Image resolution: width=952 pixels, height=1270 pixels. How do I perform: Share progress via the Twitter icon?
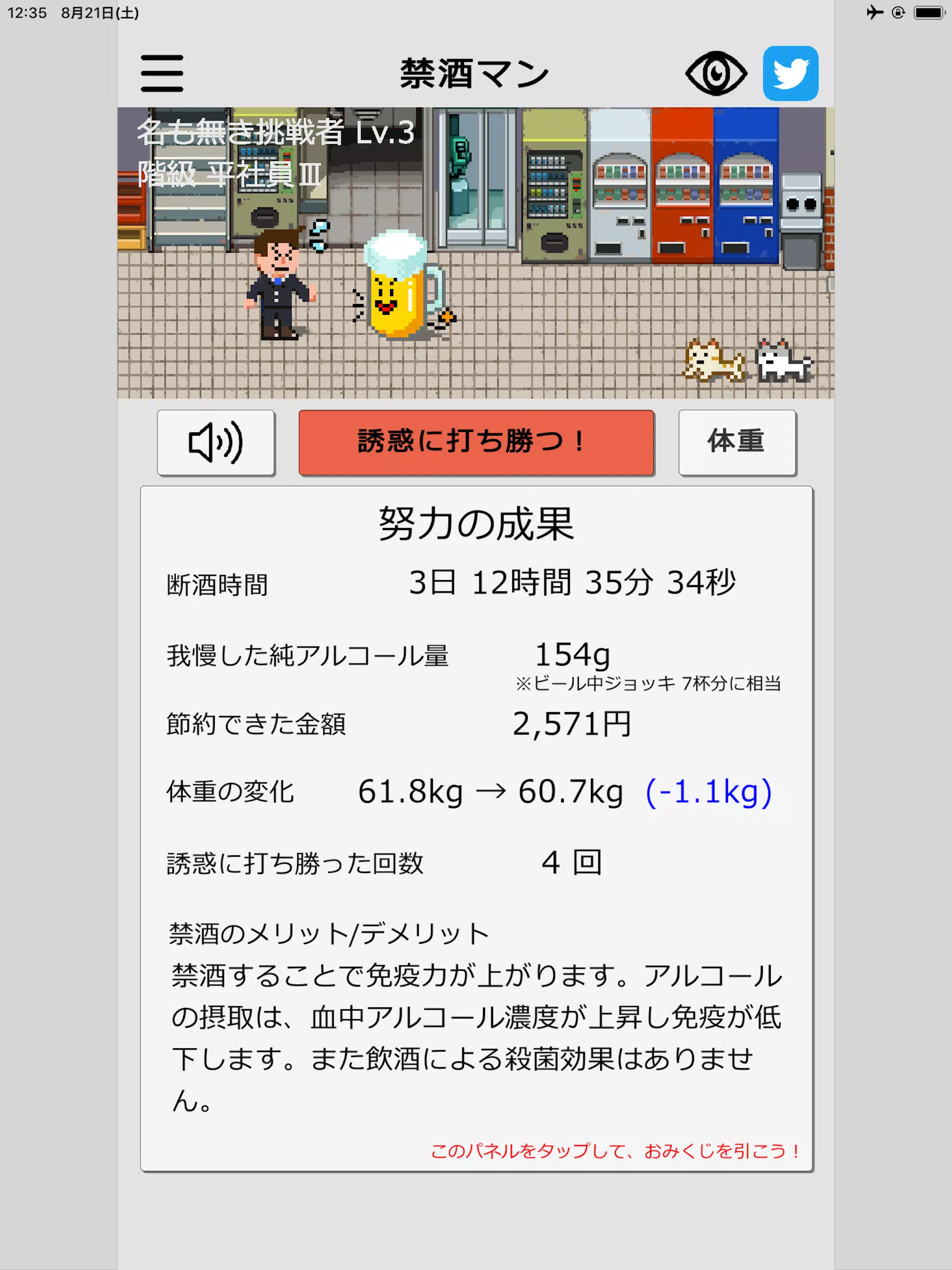pos(791,74)
